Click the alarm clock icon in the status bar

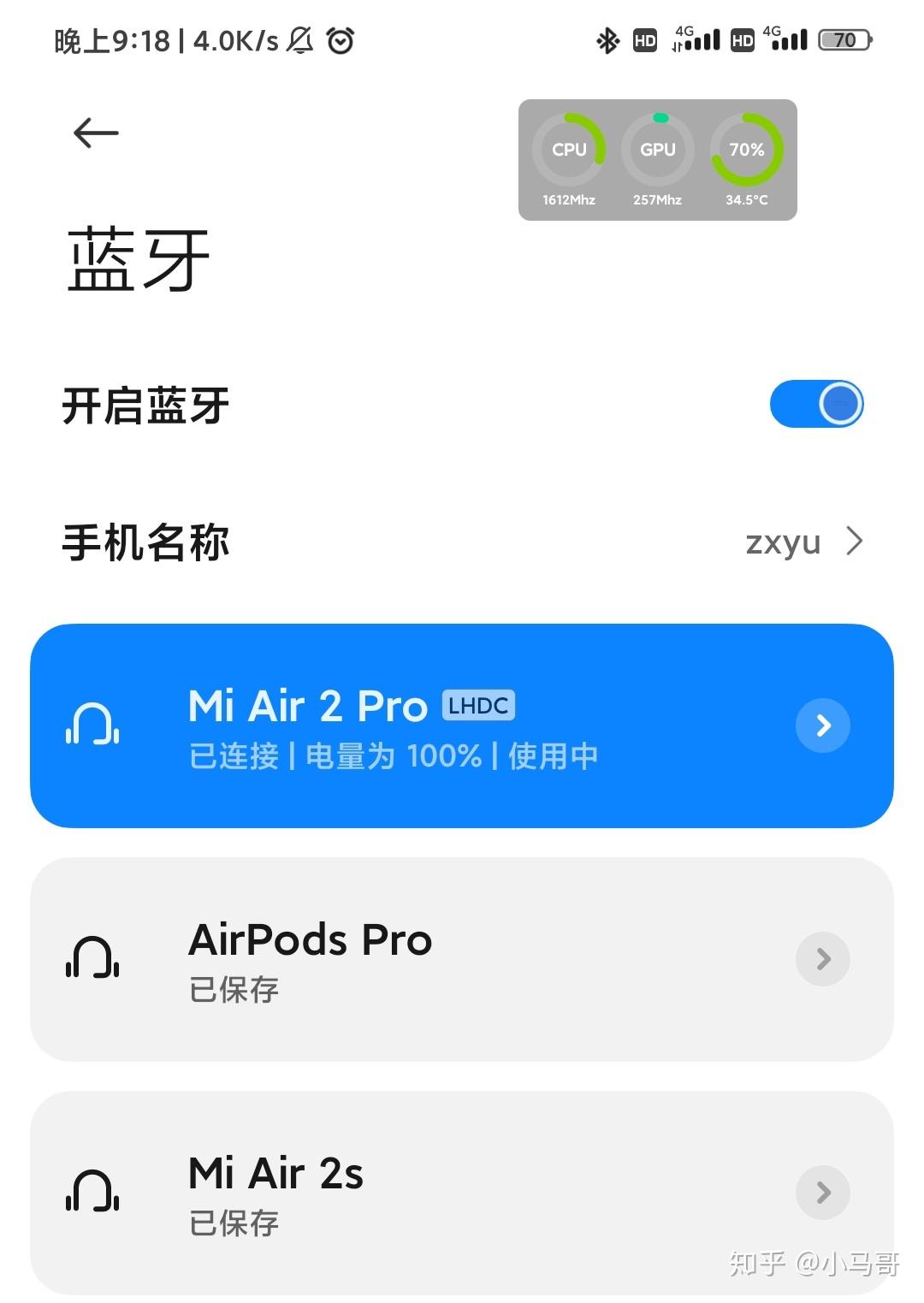tap(339, 39)
